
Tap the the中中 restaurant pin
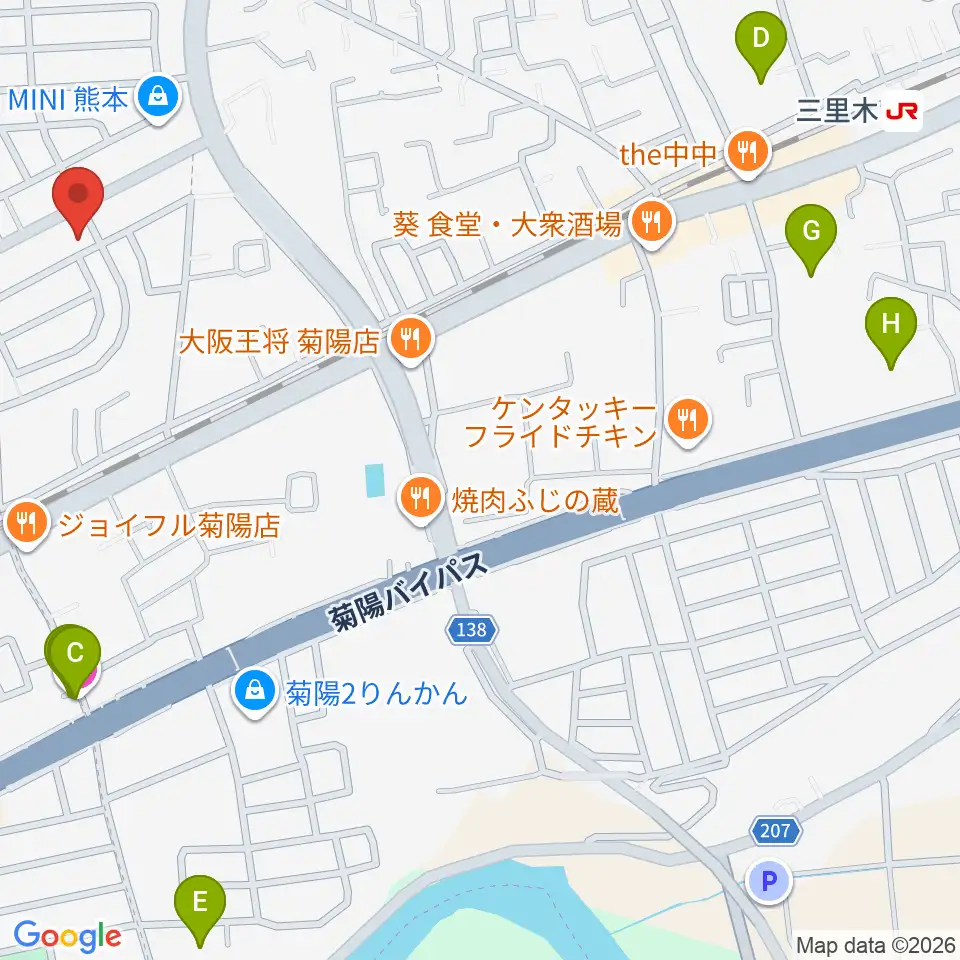(748, 153)
